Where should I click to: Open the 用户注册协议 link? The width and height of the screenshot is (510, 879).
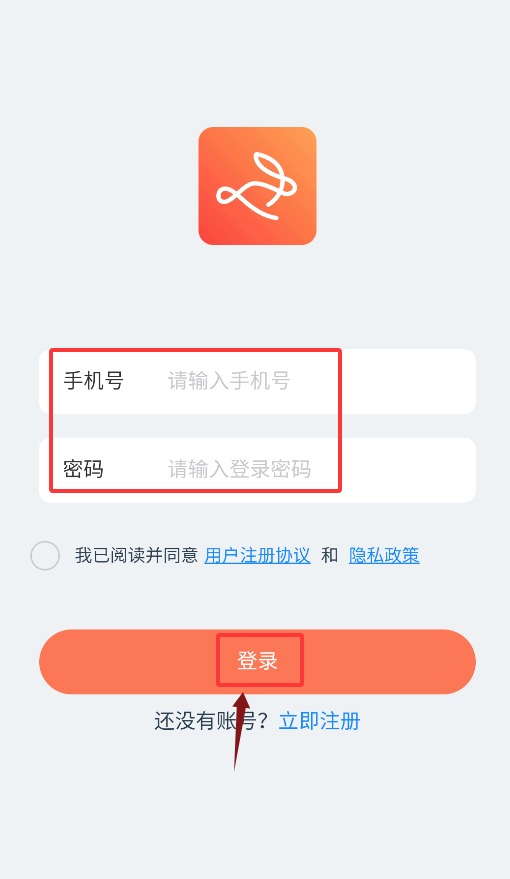[257, 556]
